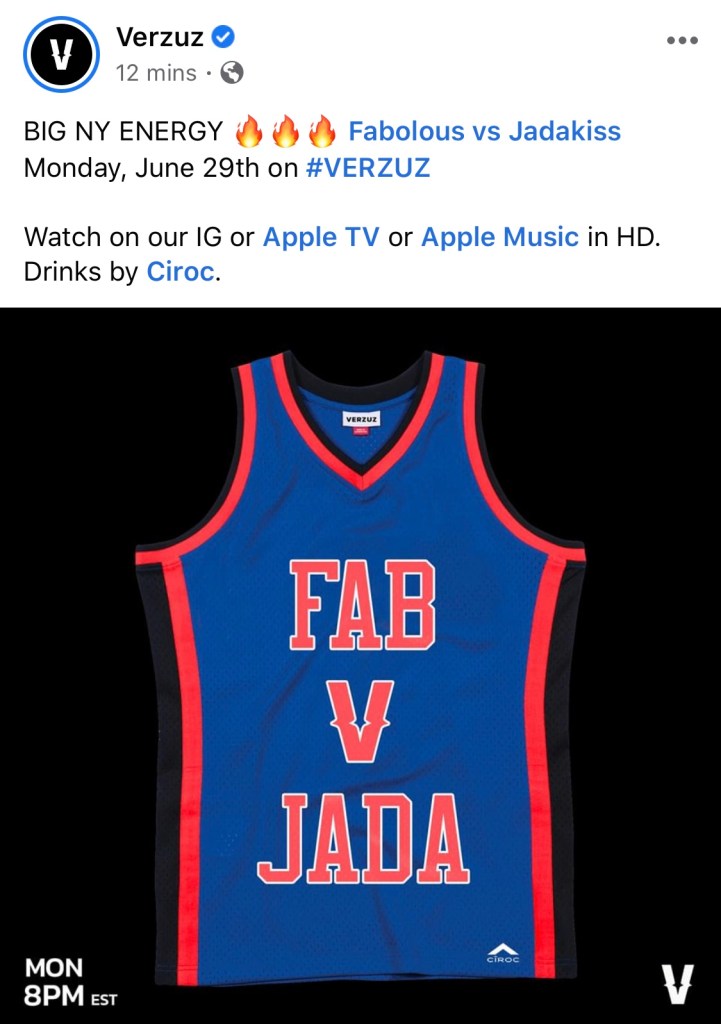The height and width of the screenshot is (1024, 721).
Task: Open the Fabolous vs Jadakiss link
Action: point(484,131)
